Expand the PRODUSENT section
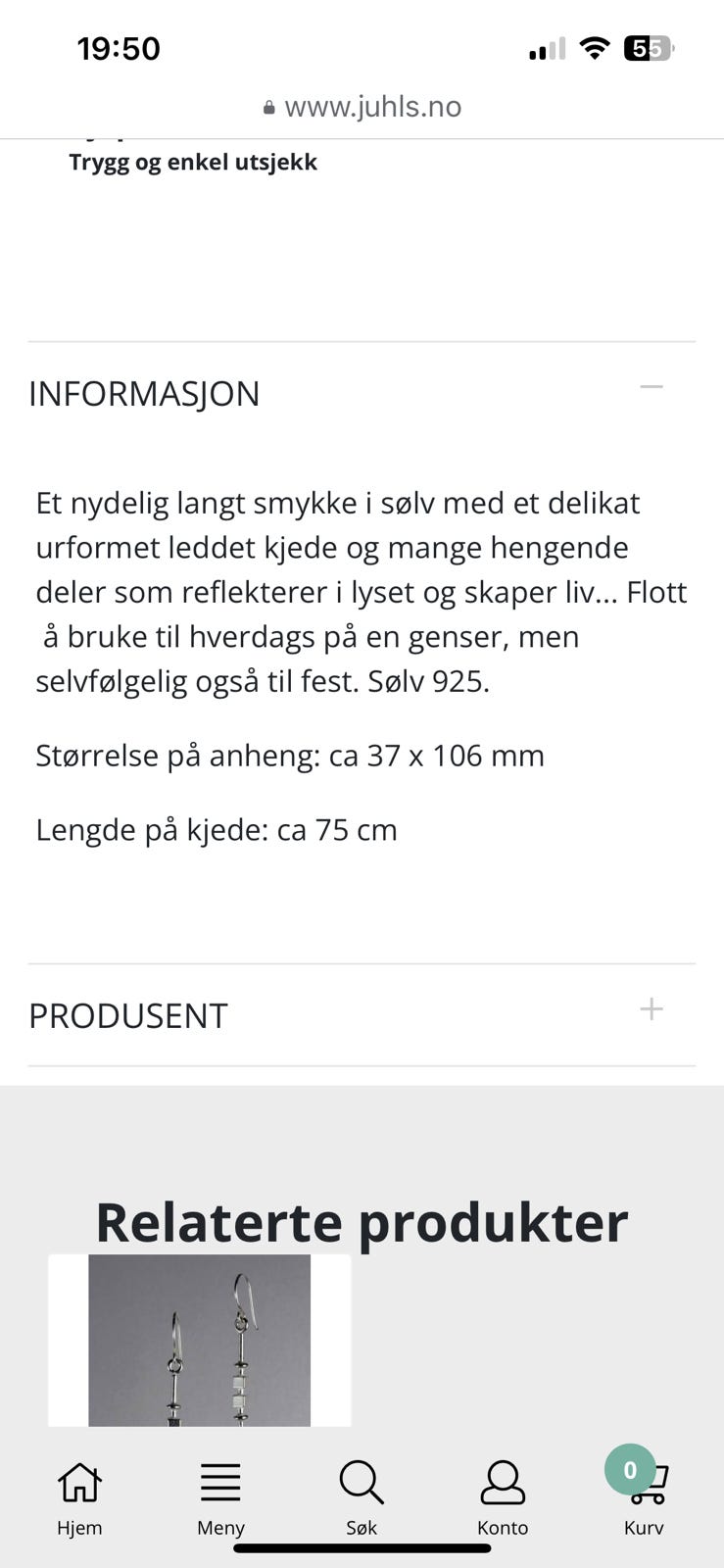The width and height of the screenshot is (724, 1568). point(651,1008)
